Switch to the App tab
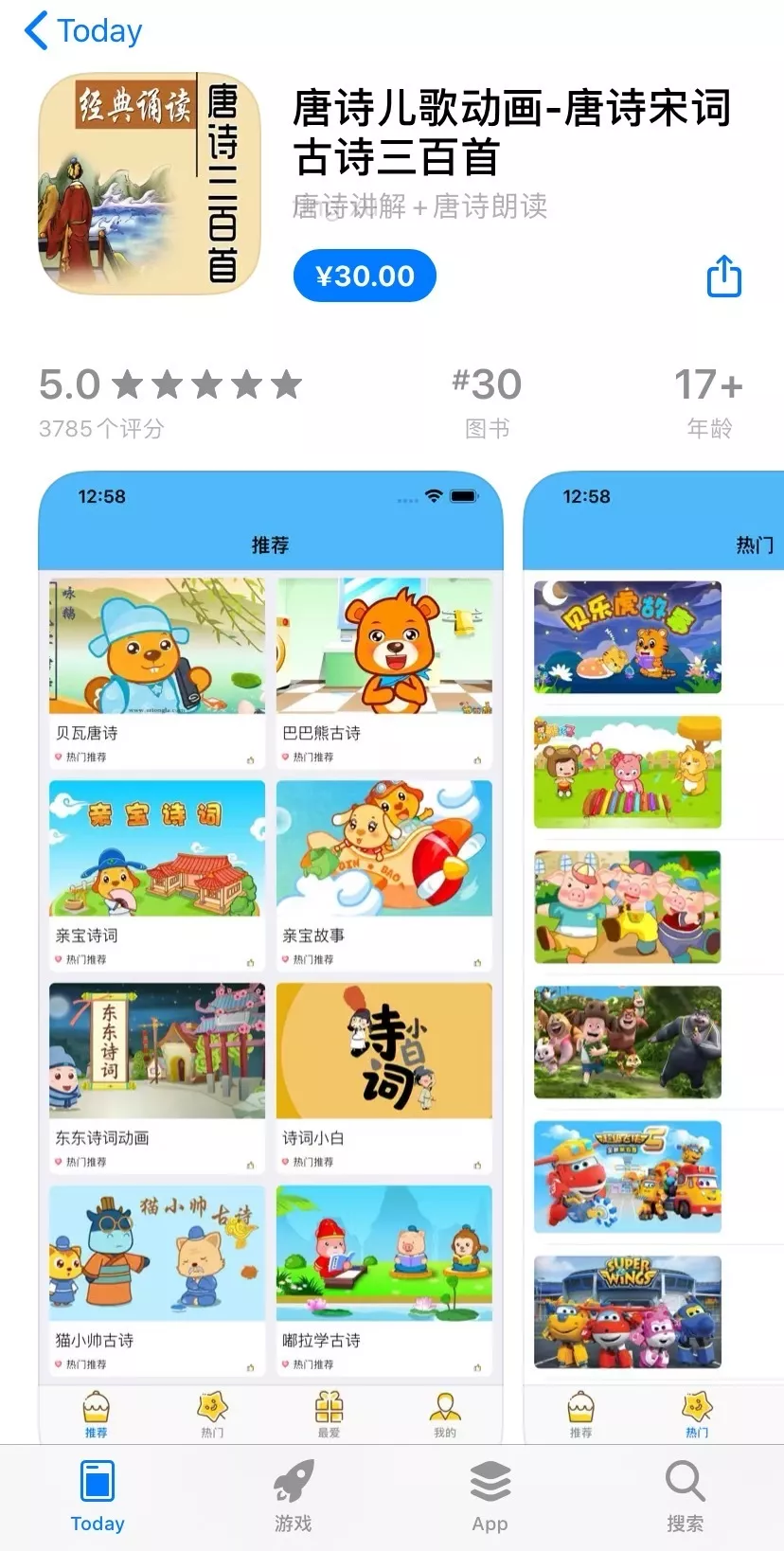784x1551 pixels. pyautogui.click(x=490, y=1496)
